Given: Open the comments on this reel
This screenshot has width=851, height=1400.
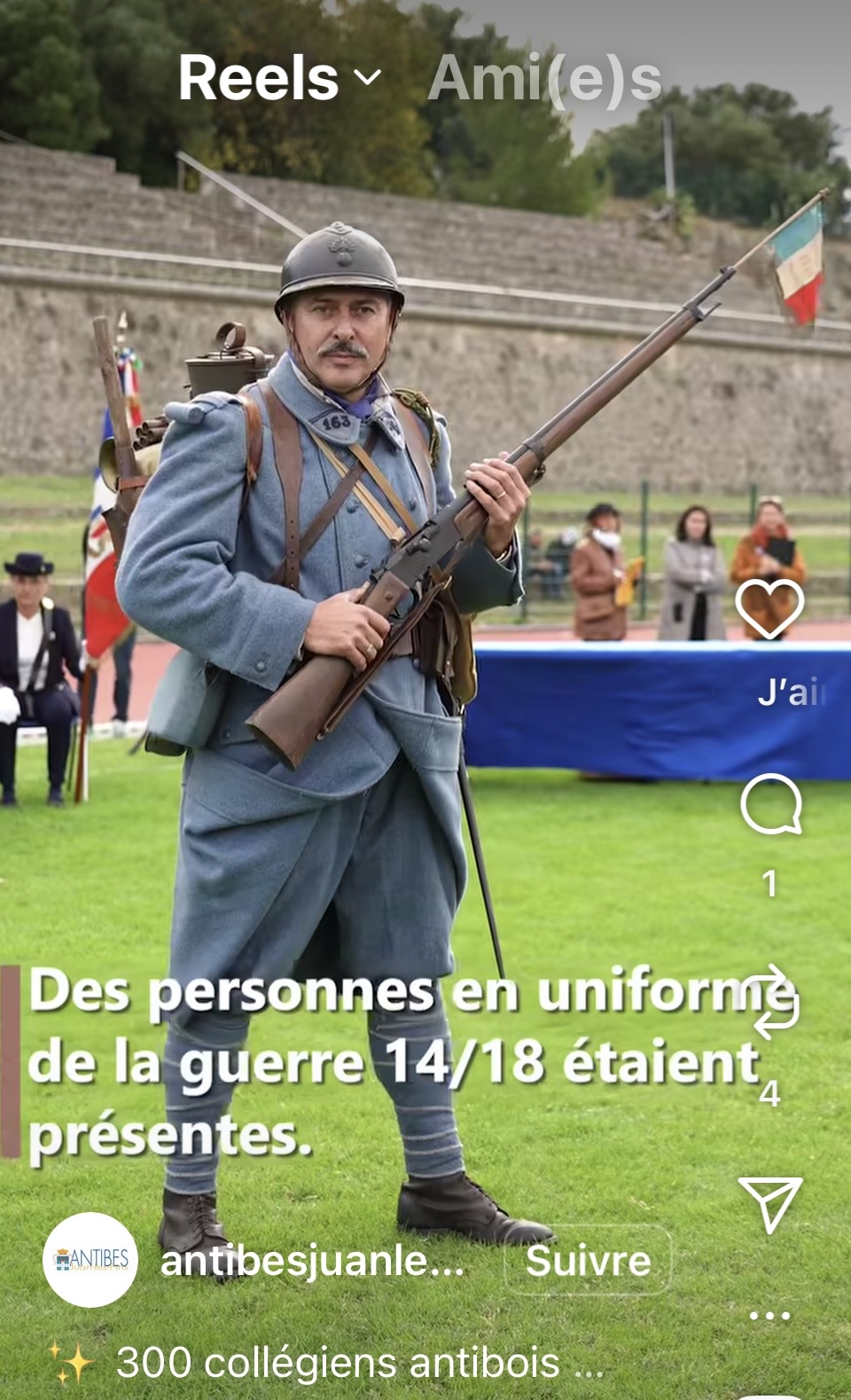Looking at the screenshot, I should tap(770, 805).
